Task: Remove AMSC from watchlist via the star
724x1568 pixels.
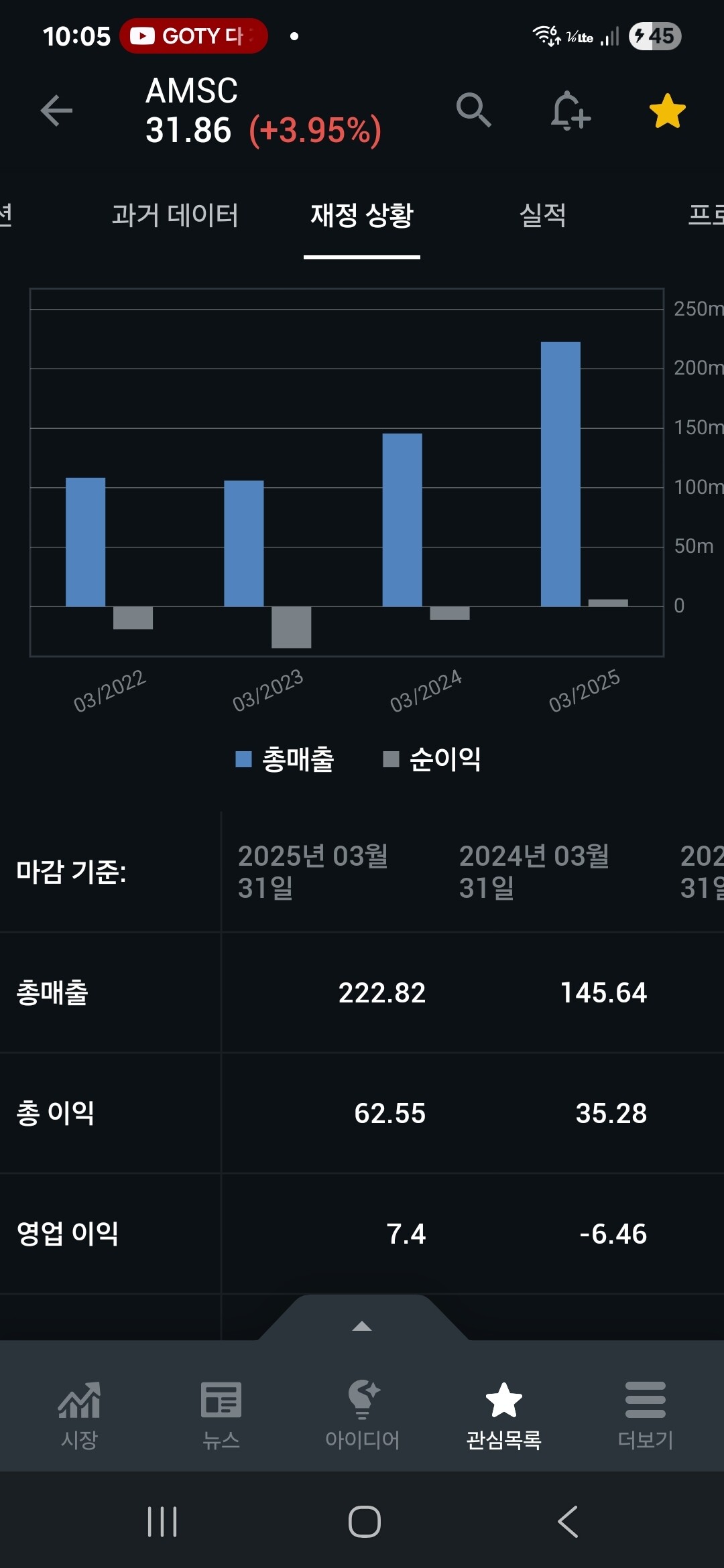Action: [668, 111]
